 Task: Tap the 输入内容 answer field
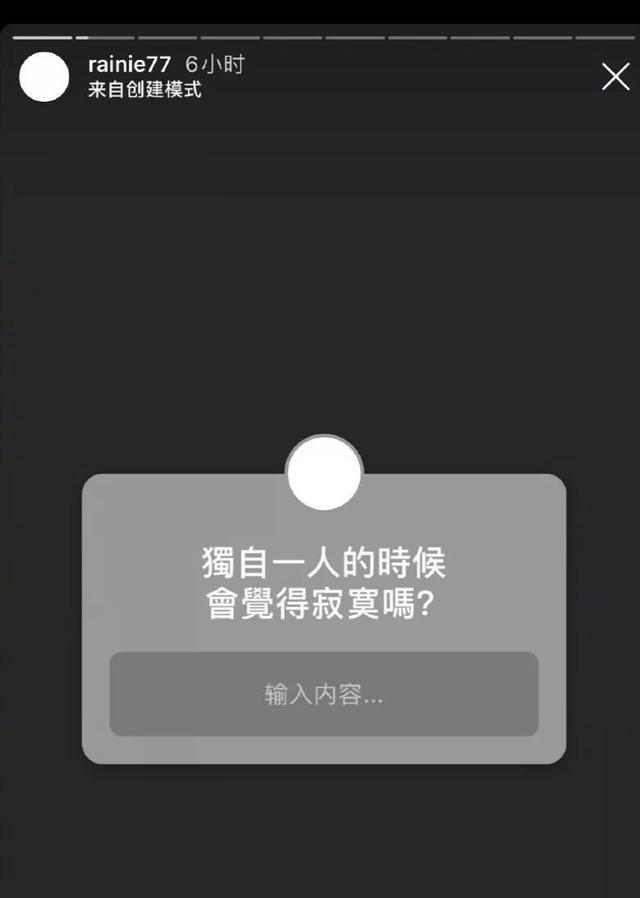point(324,694)
